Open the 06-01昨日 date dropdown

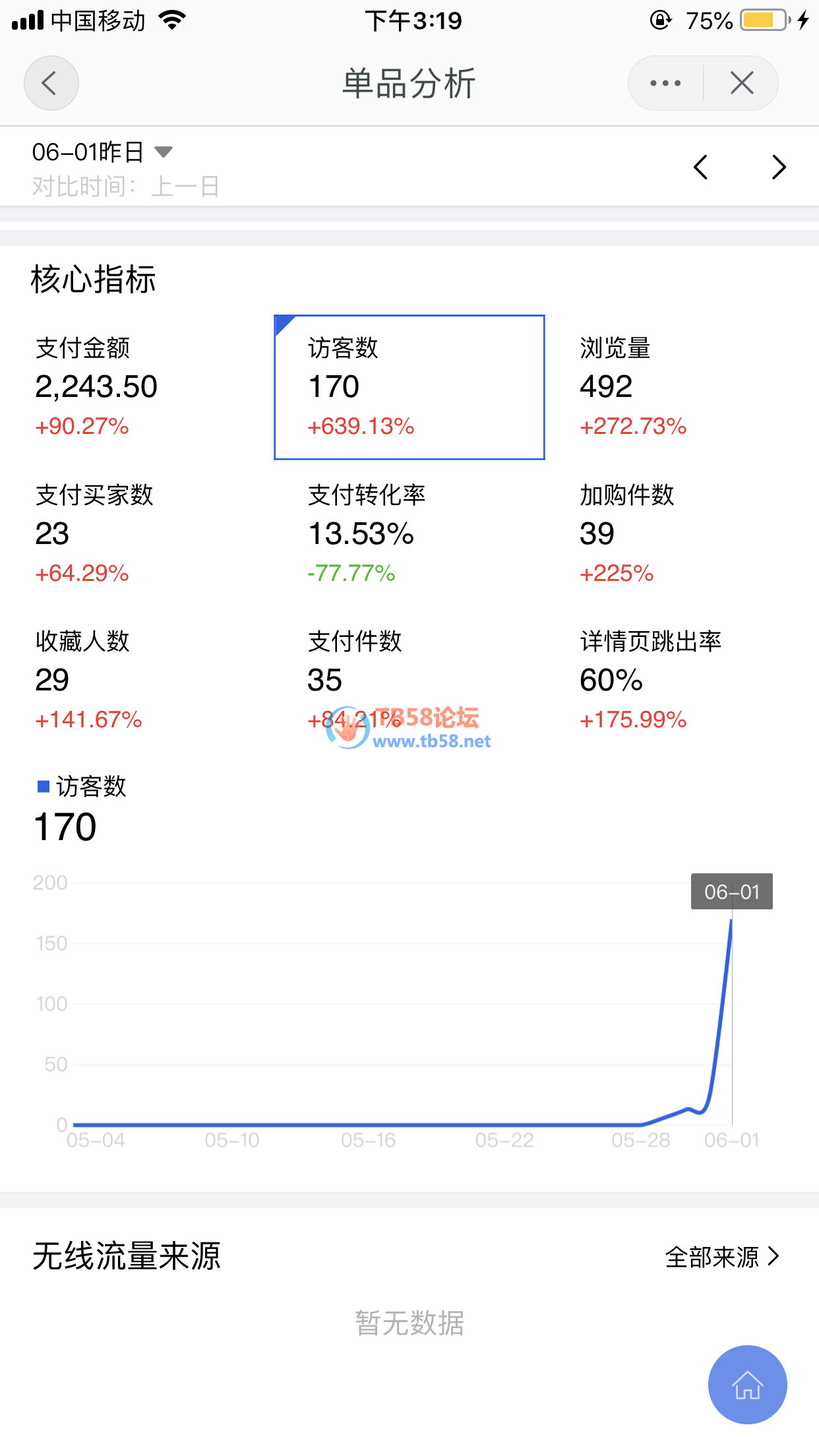102,152
